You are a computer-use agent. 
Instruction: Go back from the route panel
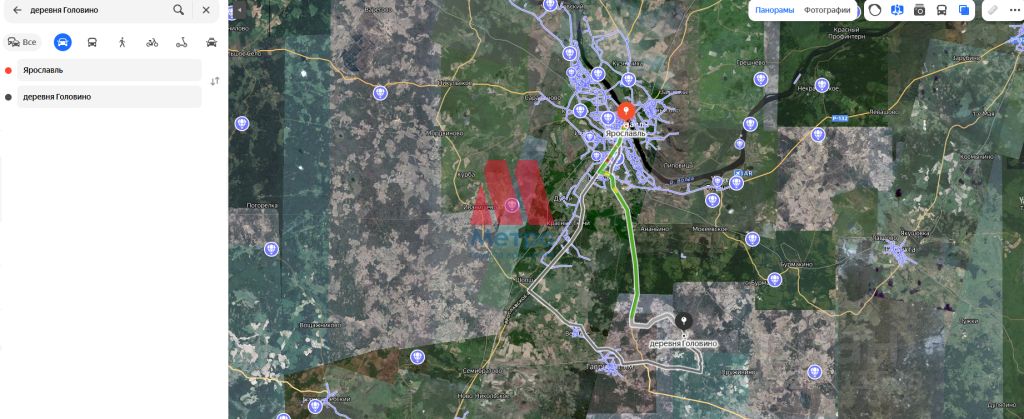(16, 10)
